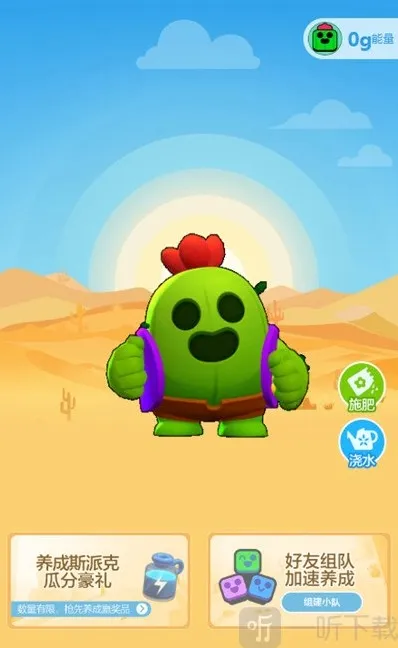Tap the 施肥 fertilize button

362,387
